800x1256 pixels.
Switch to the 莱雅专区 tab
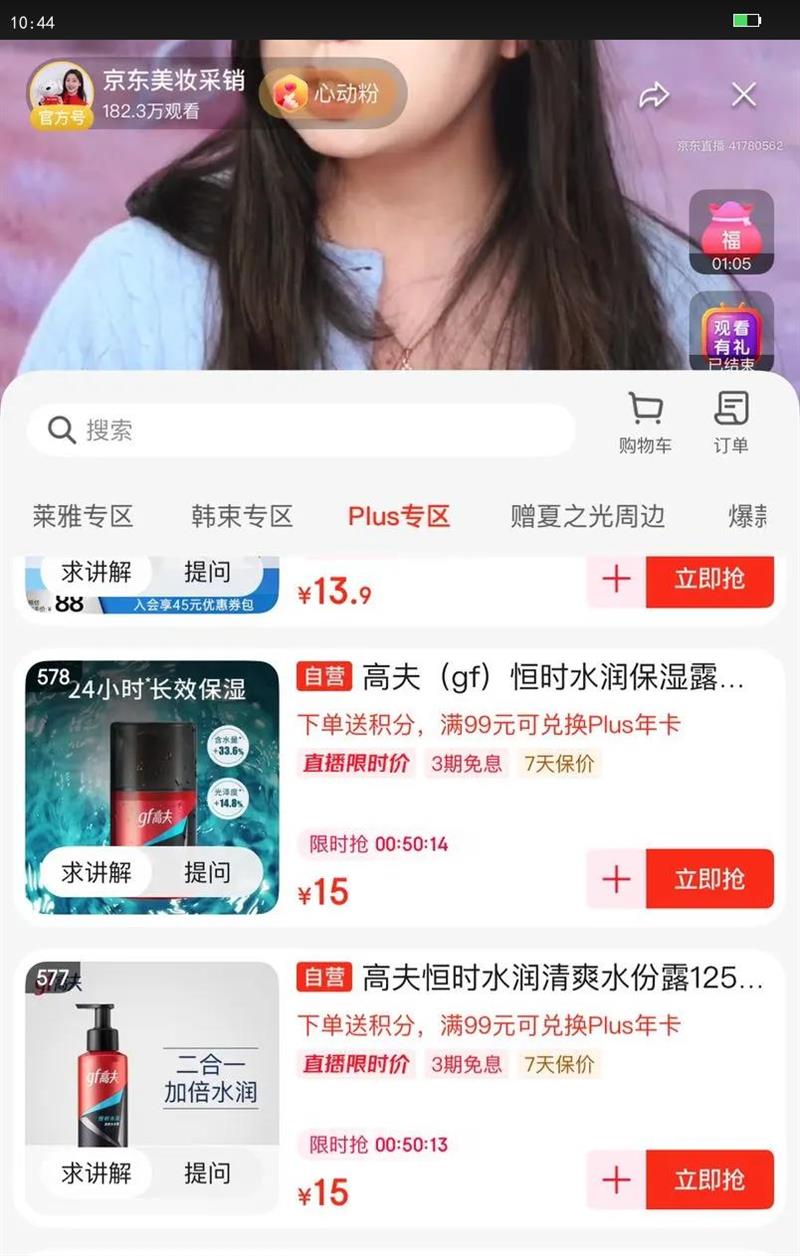82,515
